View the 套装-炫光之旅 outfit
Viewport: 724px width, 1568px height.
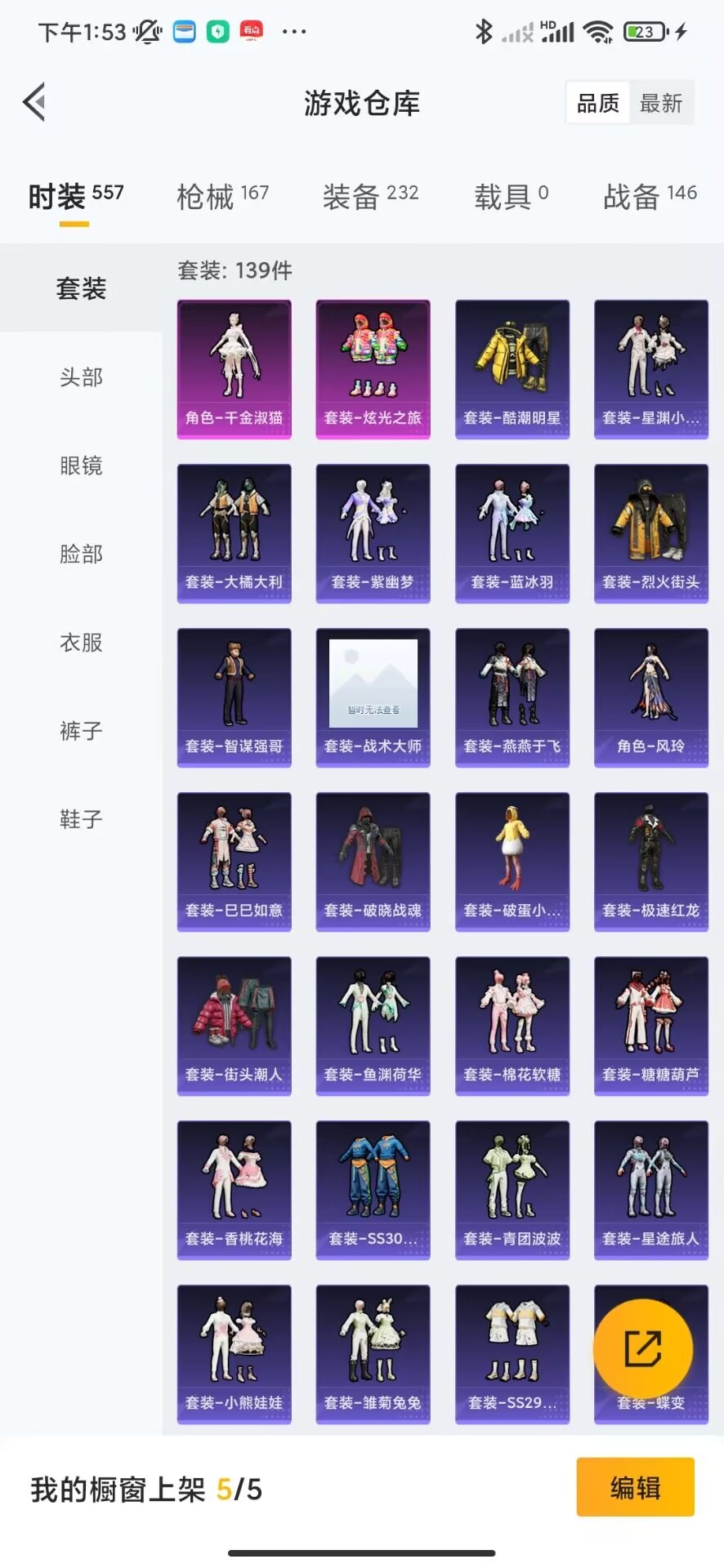[x=373, y=370]
